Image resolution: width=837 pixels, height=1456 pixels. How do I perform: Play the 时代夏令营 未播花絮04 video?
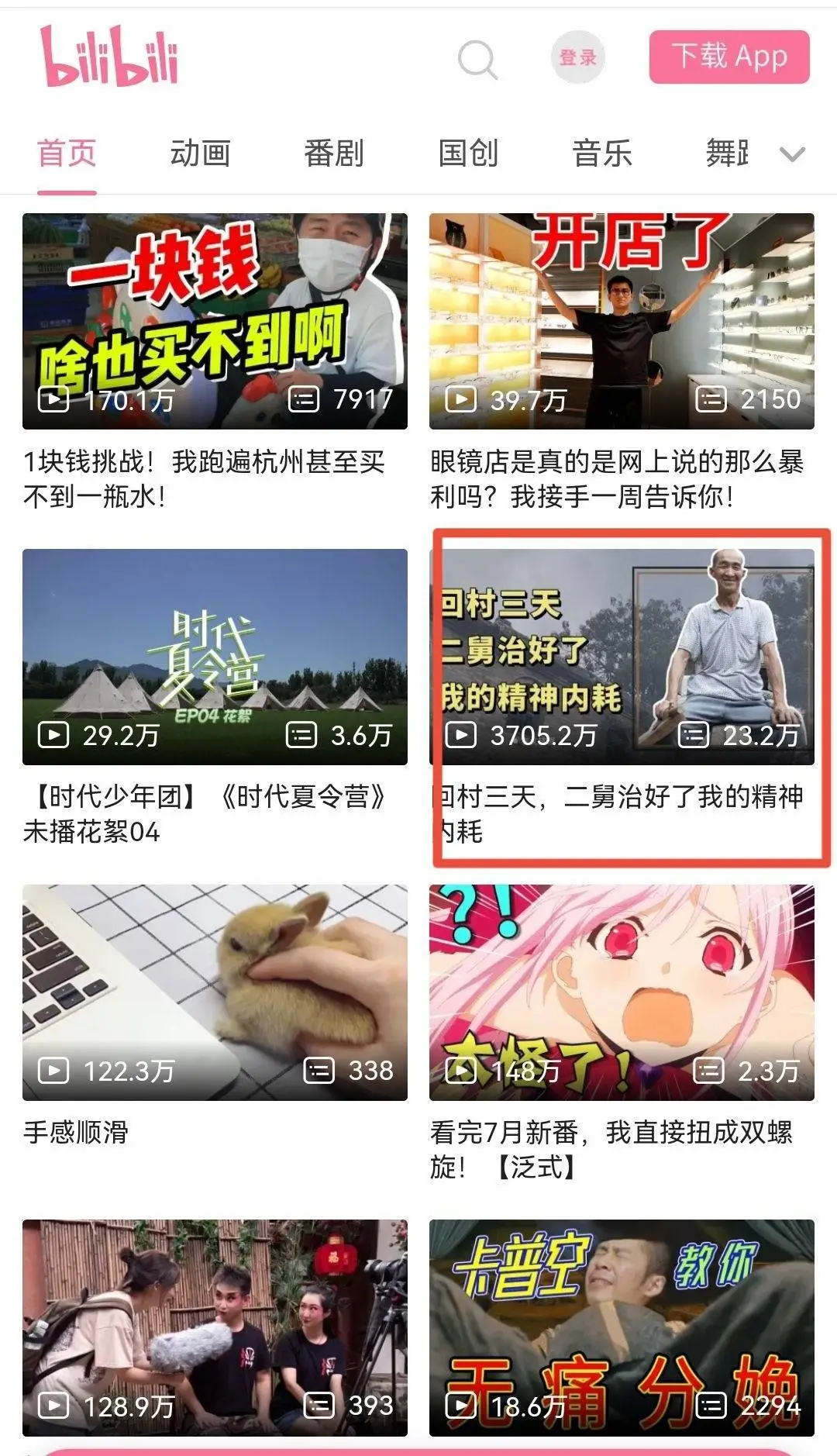(x=215, y=657)
